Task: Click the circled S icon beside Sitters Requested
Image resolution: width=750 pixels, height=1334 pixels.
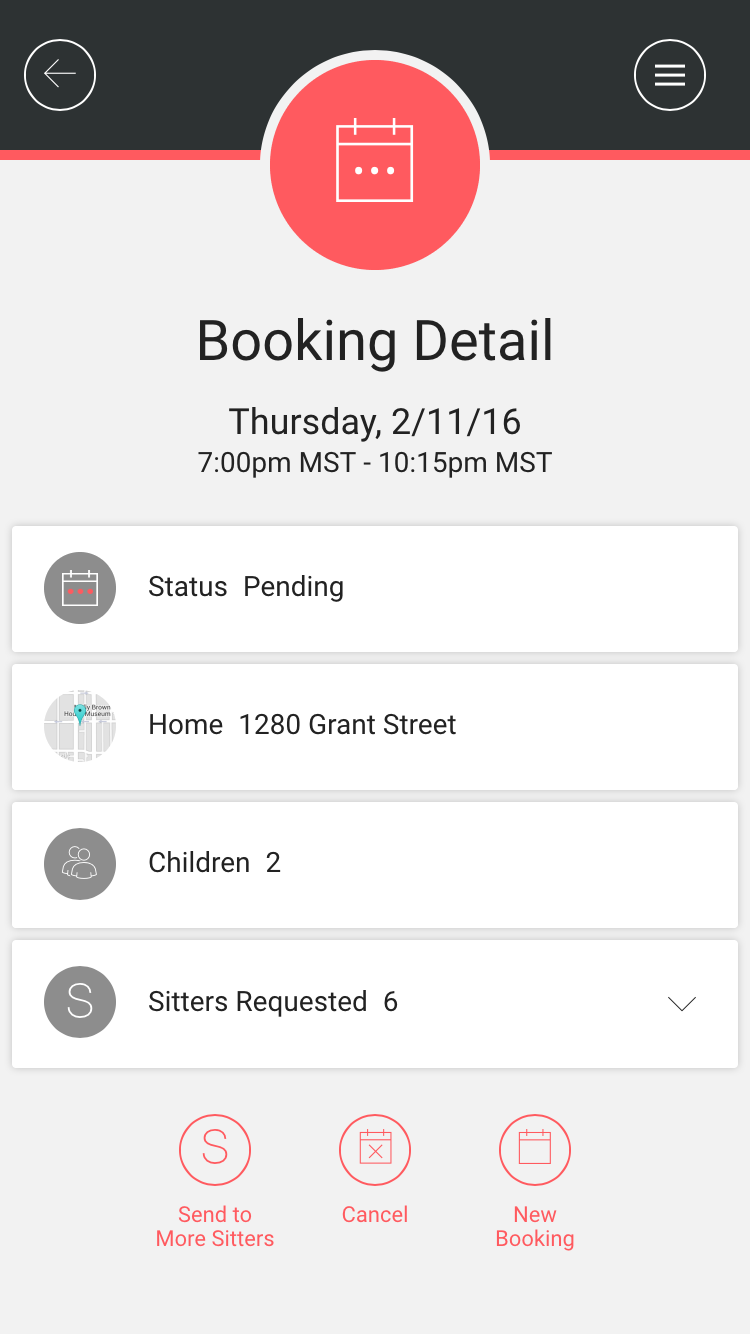Action: tap(80, 1001)
